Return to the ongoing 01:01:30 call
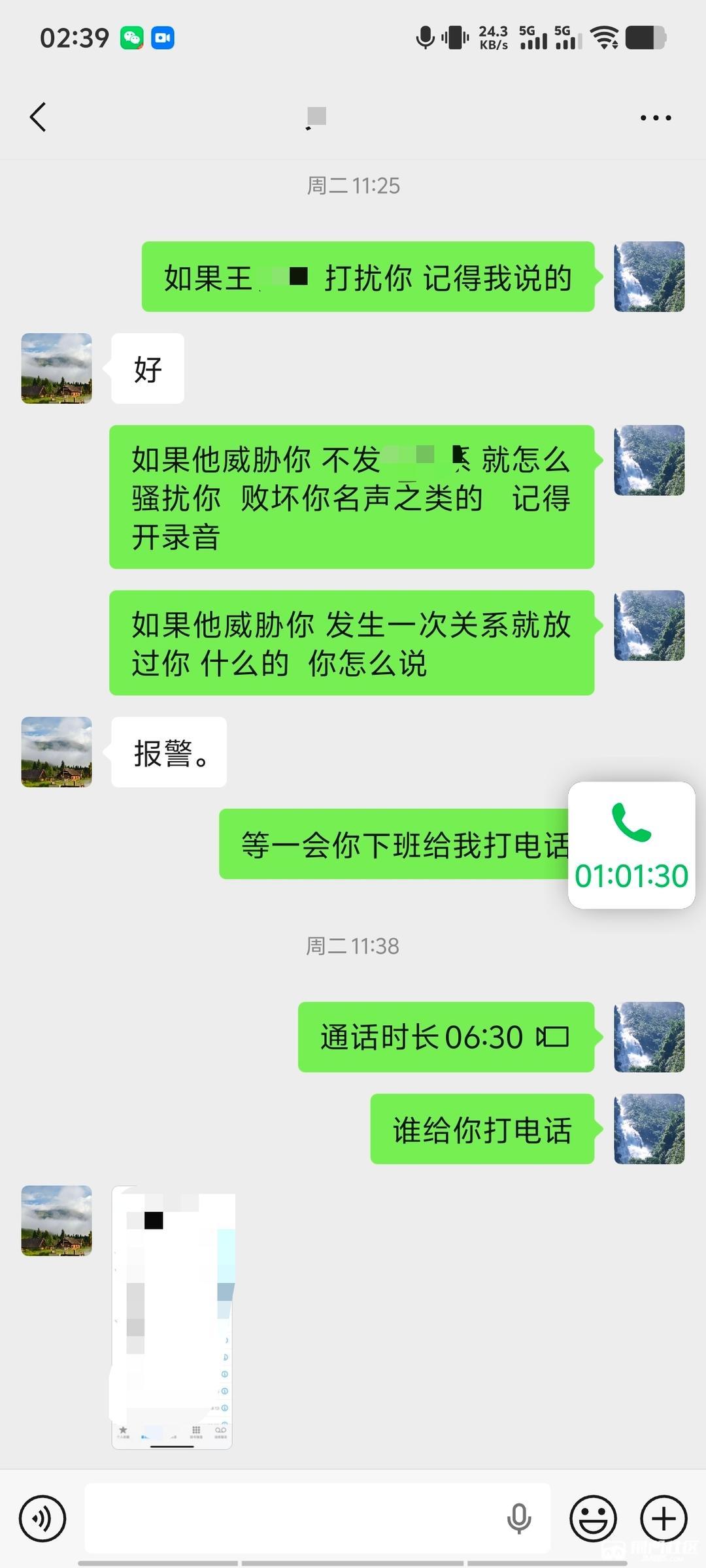 pyautogui.click(x=631, y=845)
